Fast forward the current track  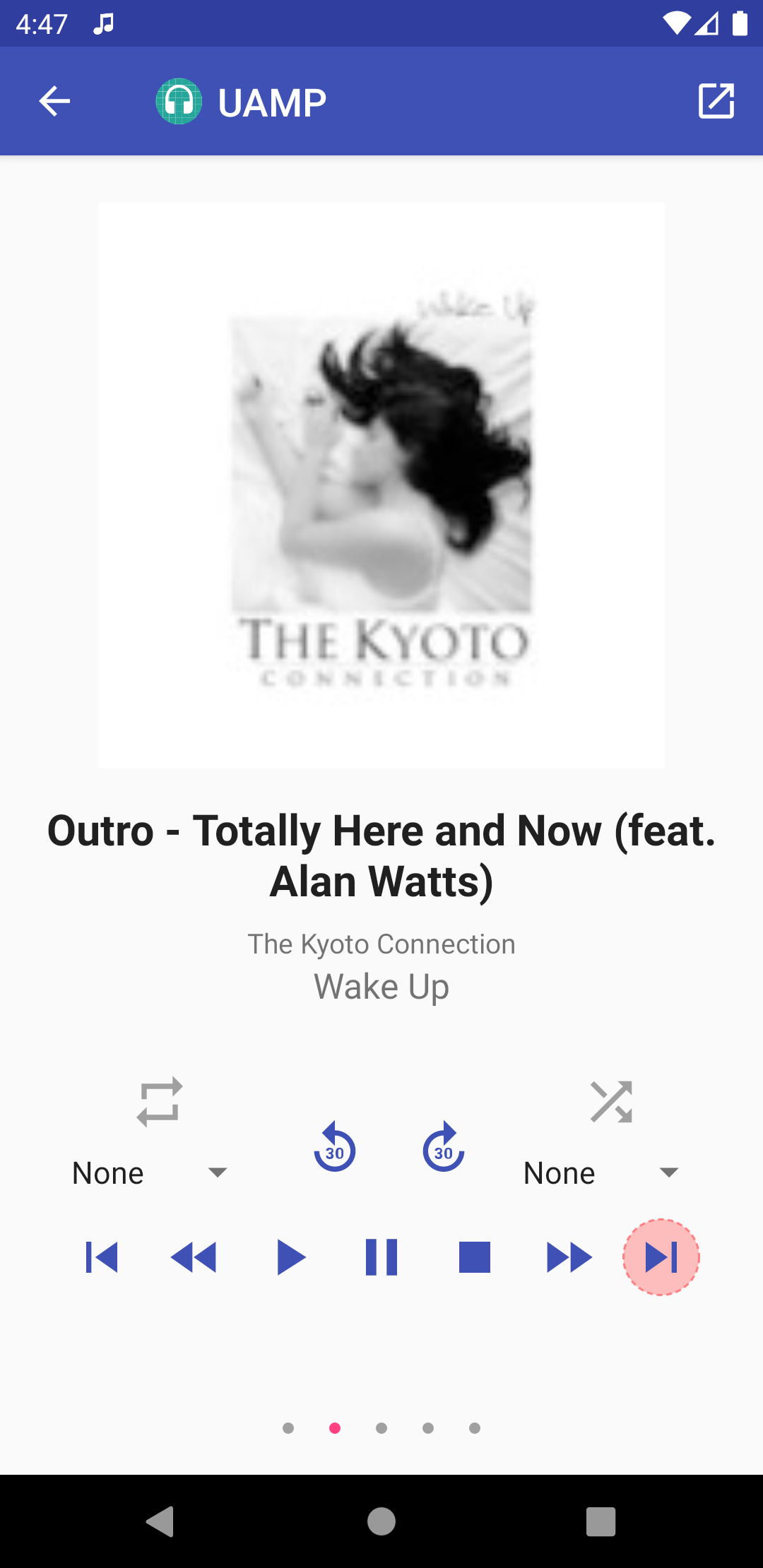pos(569,1257)
